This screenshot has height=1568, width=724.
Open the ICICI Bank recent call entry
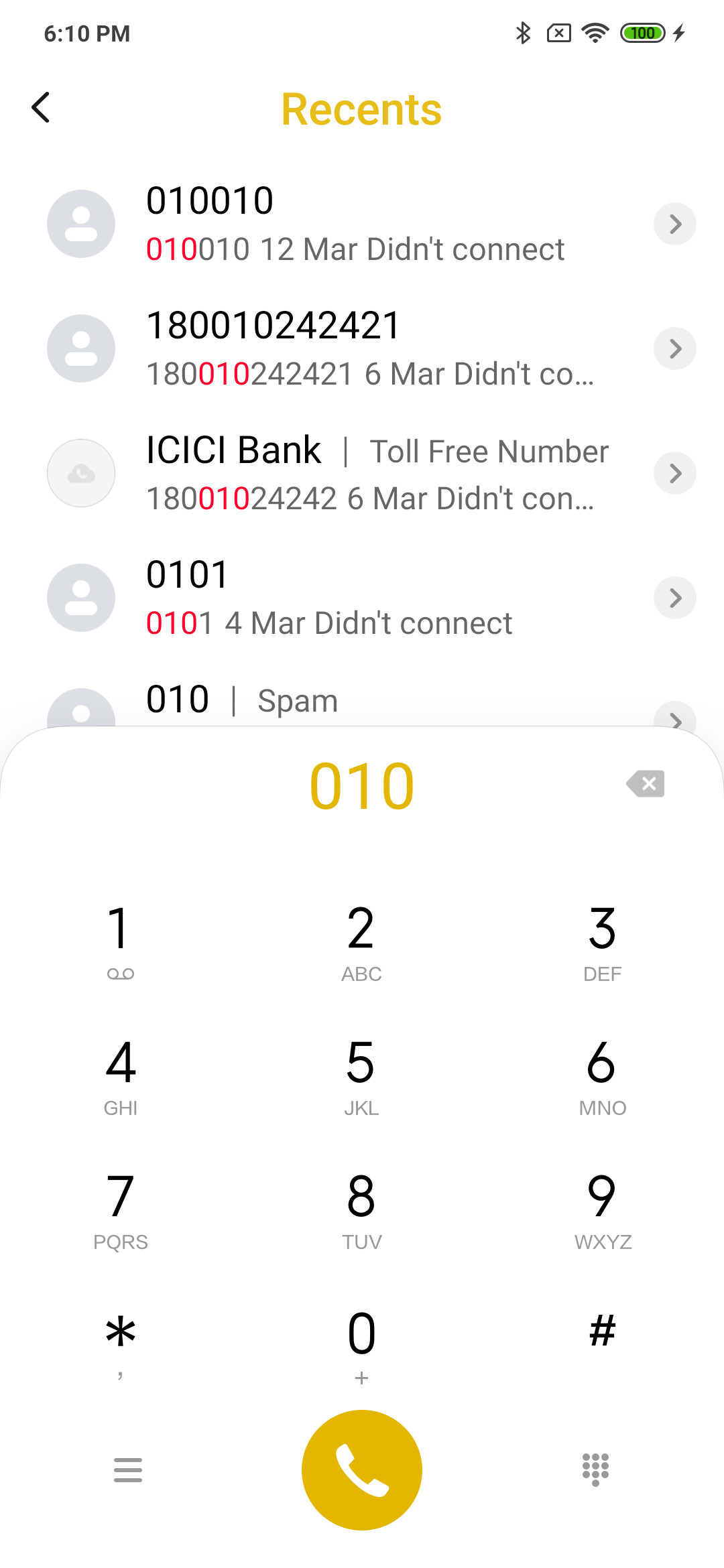pos(362,473)
